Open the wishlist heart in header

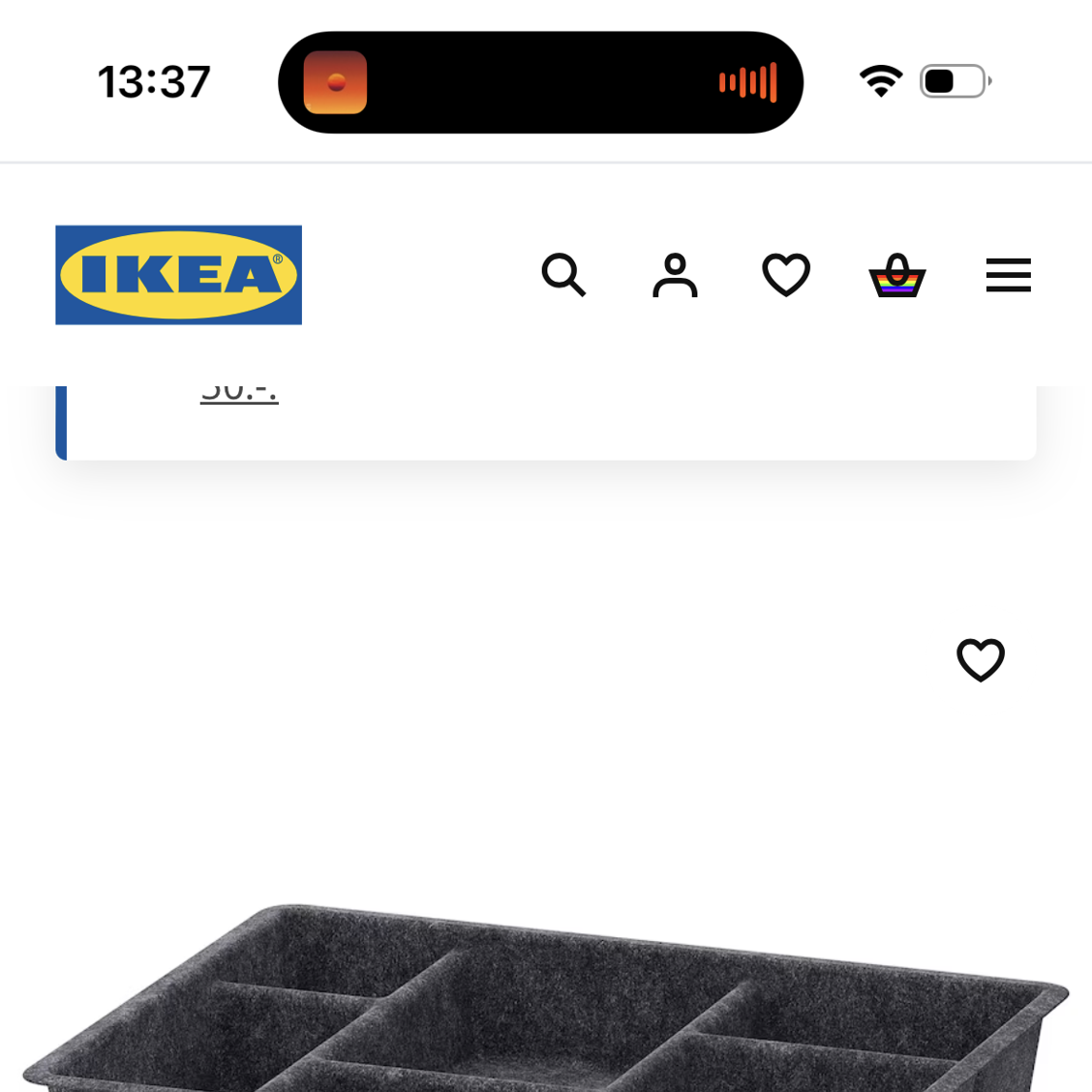tap(786, 275)
